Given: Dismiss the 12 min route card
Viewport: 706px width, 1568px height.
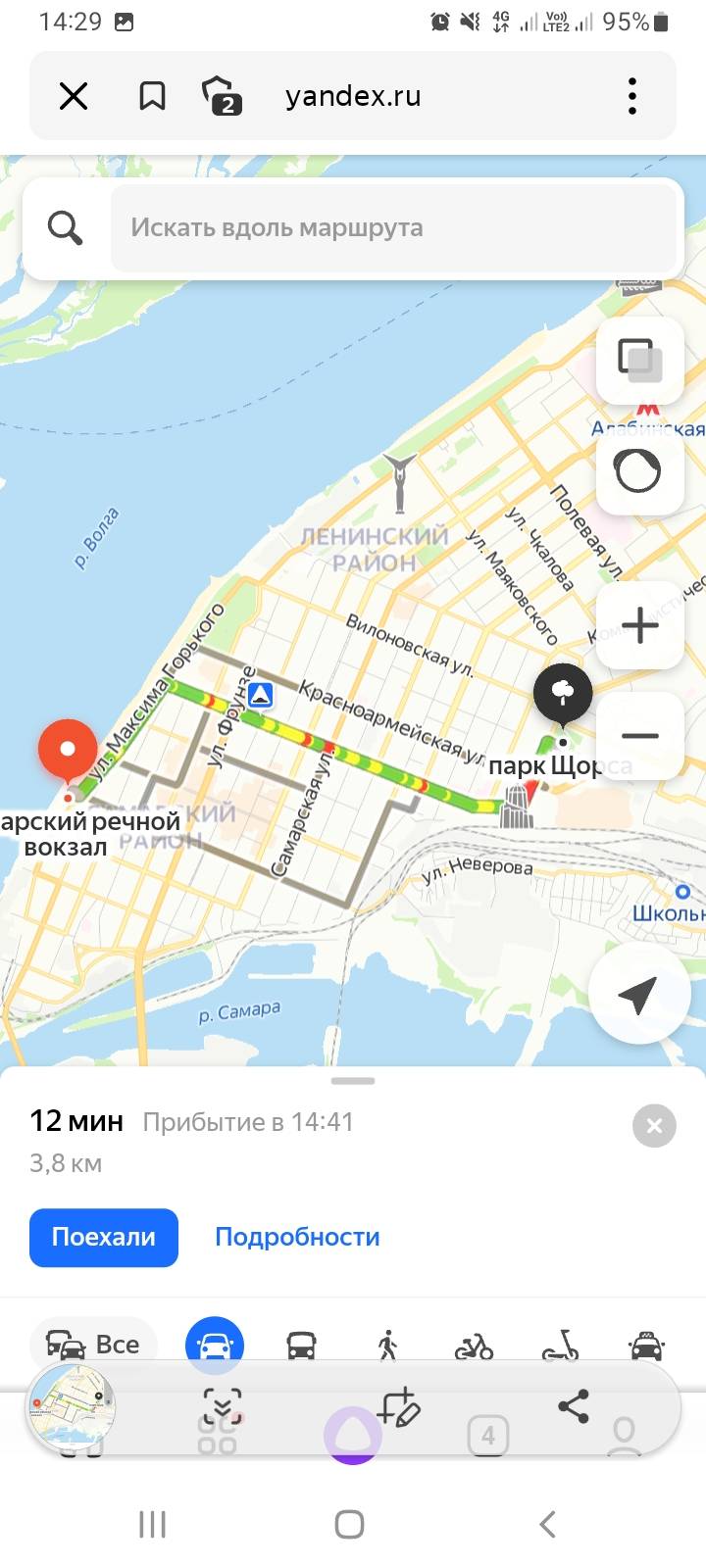Looking at the screenshot, I should click(x=654, y=1126).
